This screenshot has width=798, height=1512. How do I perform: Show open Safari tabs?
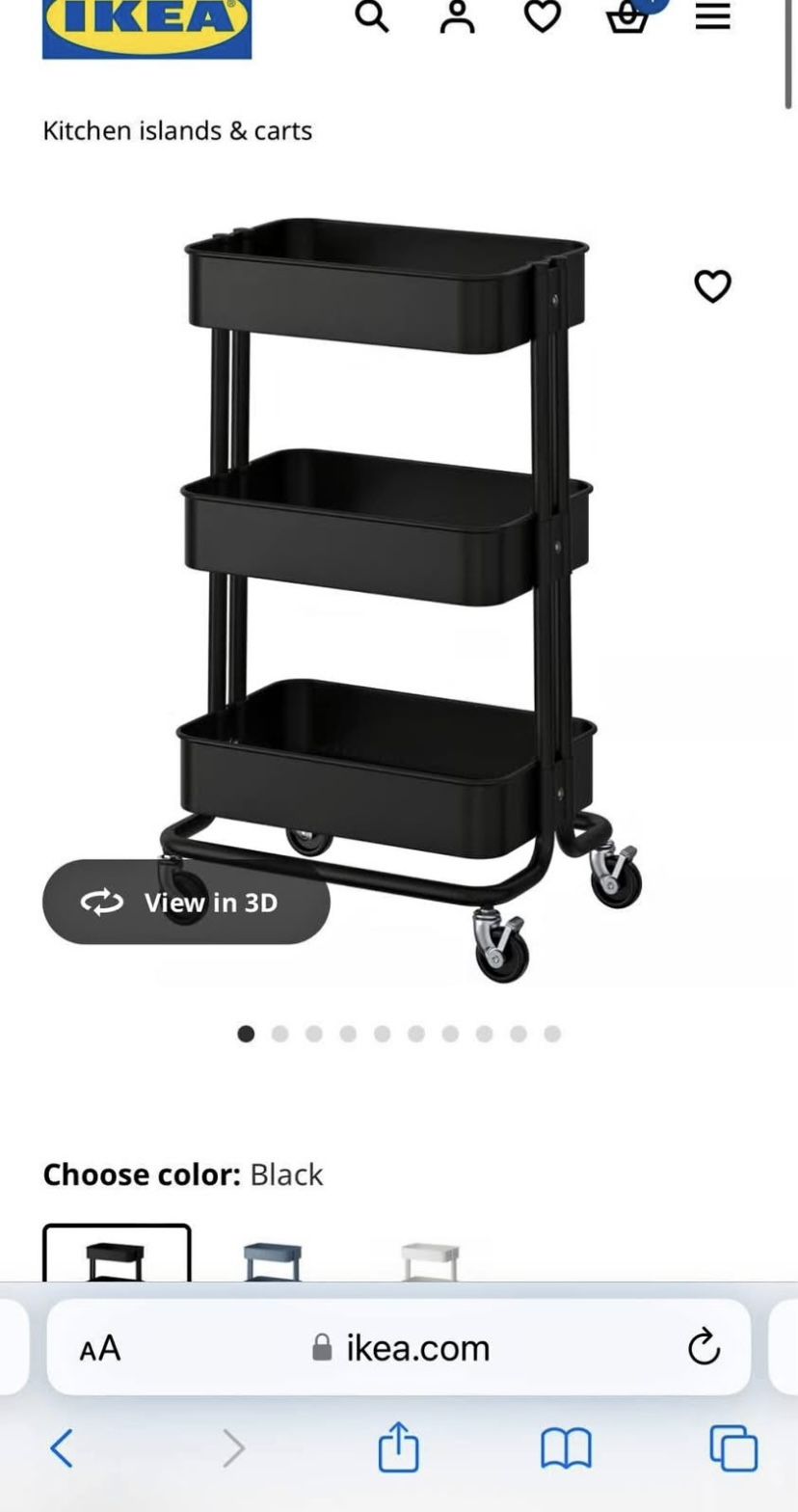733,1448
